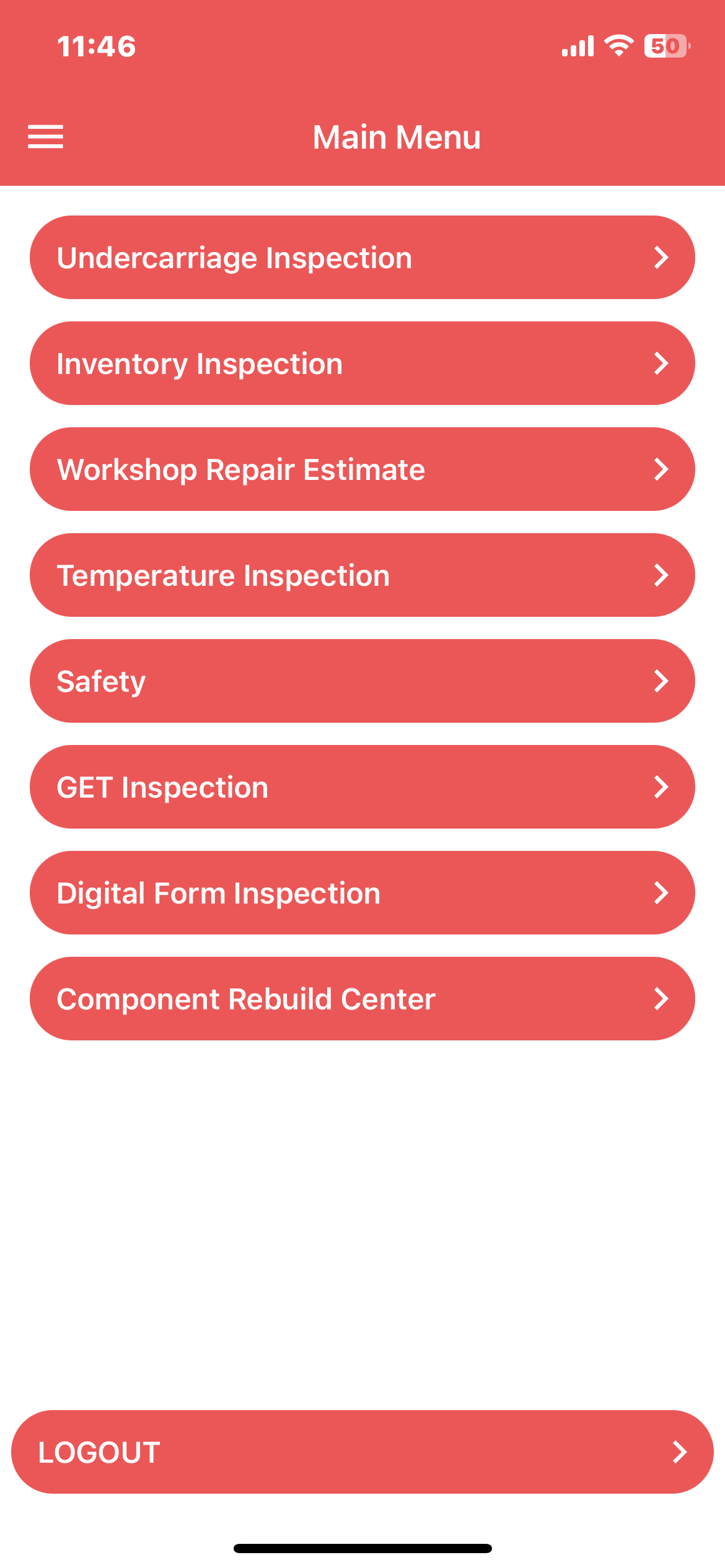Enter Component Rebuild Center
Image resolution: width=725 pixels, height=1568 pixels.
click(x=362, y=999)
